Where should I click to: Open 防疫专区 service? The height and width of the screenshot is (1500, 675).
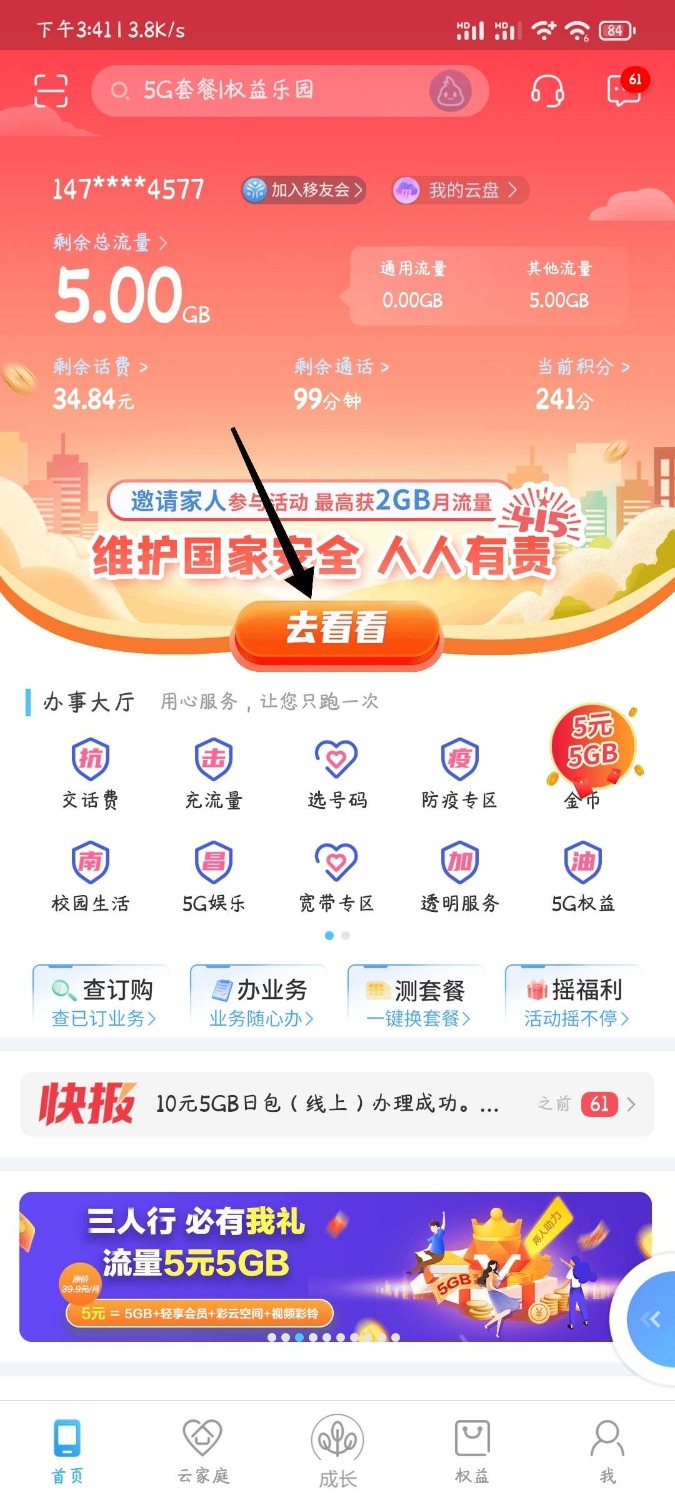click(x=459, y=775)
